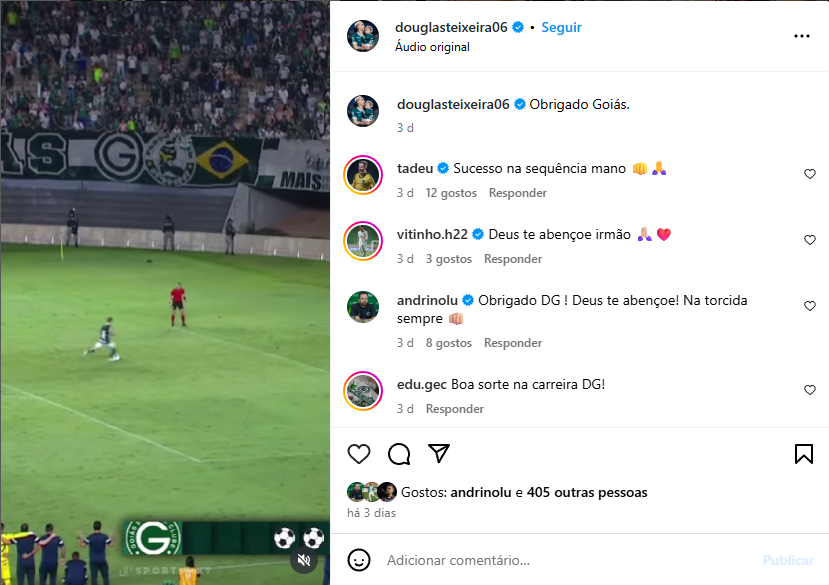
Task: Share the post via paper plane
Action: (438, 454)
